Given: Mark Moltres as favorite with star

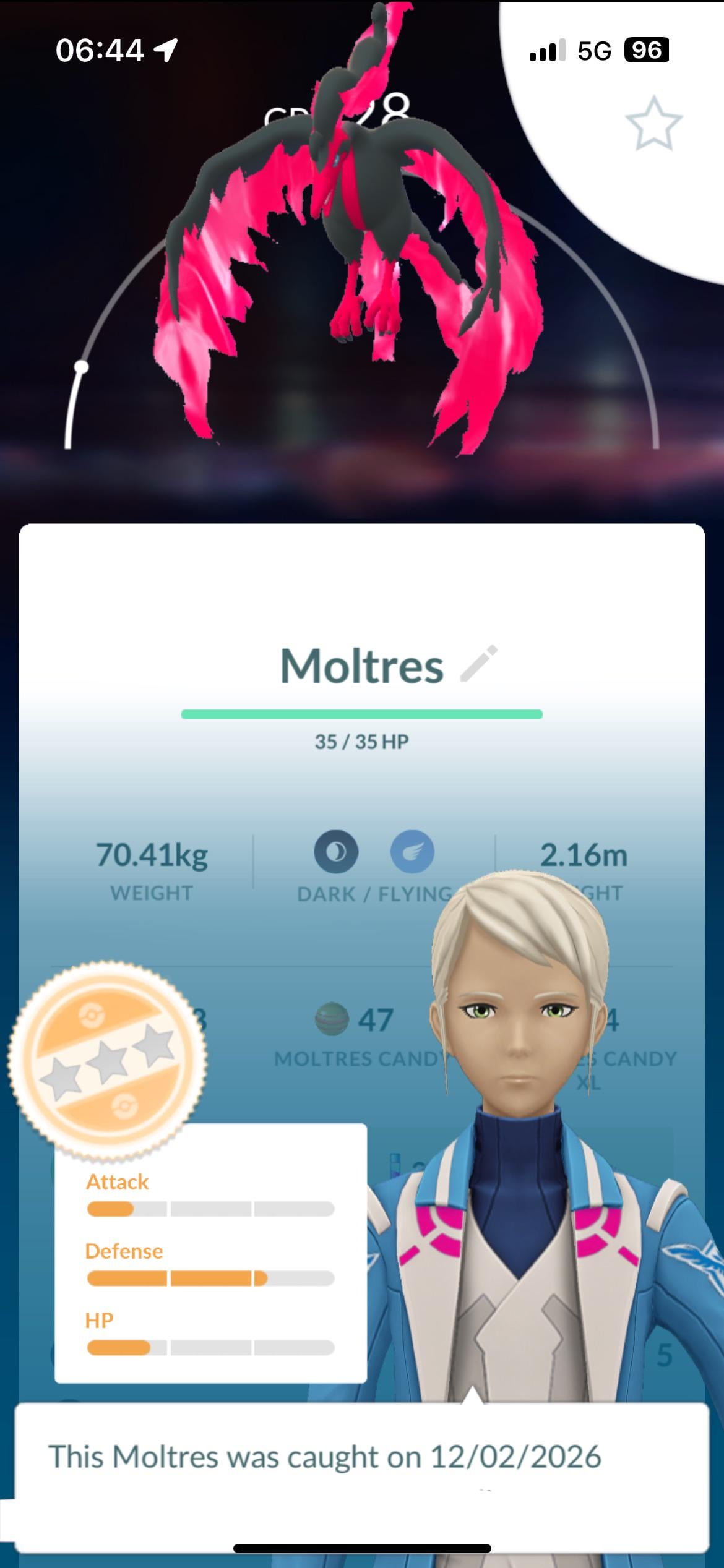Looking at the screenshot, I should click(x=653, y=123).
